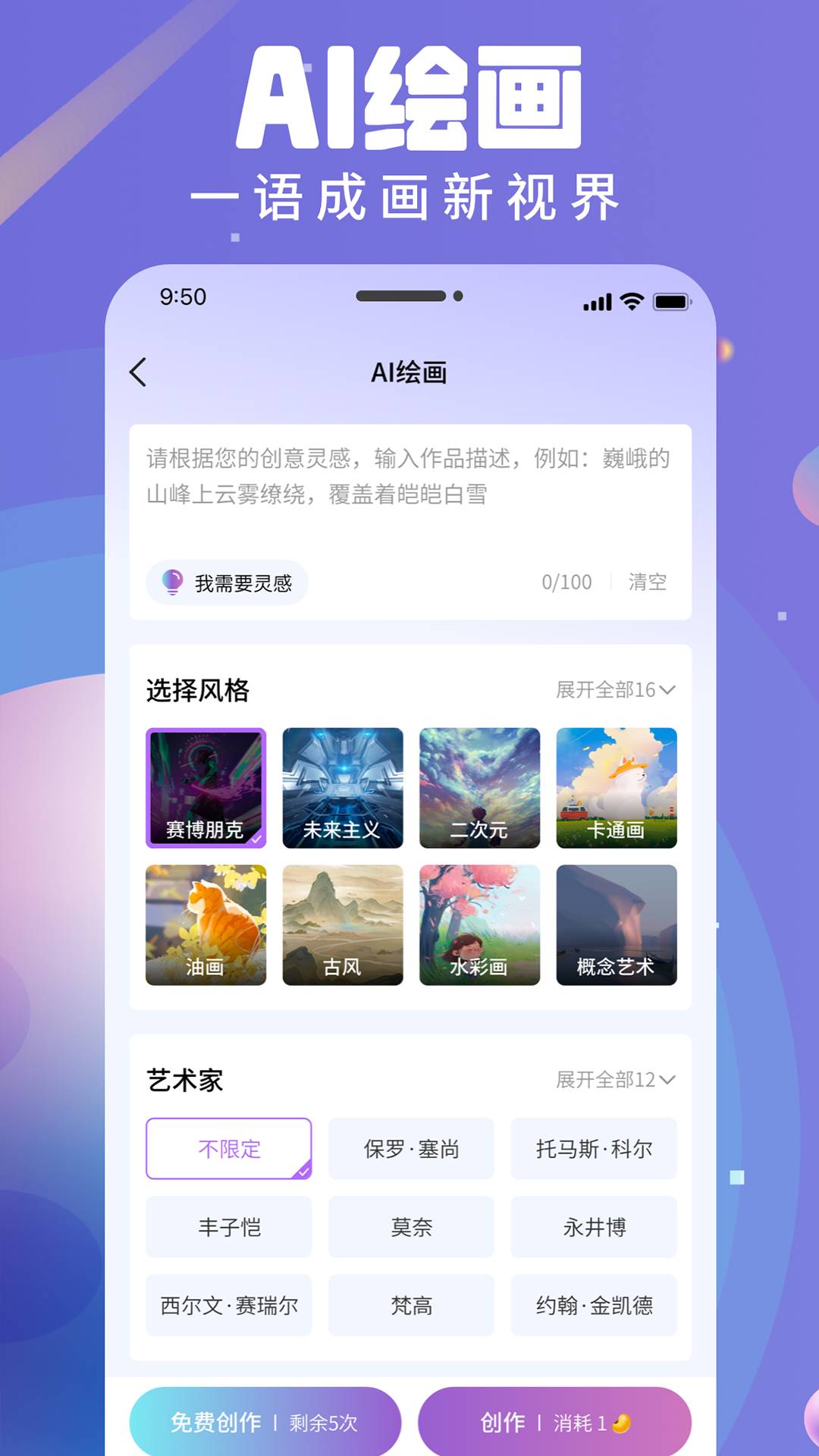This screenshot has width=819, height=1456.
Task: Tap the back arrow to leave AI绘画
Action: pyautogui.click(x=139, y=372)
